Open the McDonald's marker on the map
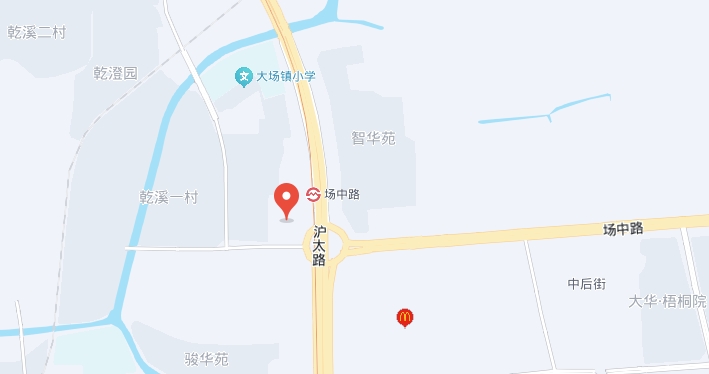This screenshot has width=709, height=374. [x=405, y=318]
